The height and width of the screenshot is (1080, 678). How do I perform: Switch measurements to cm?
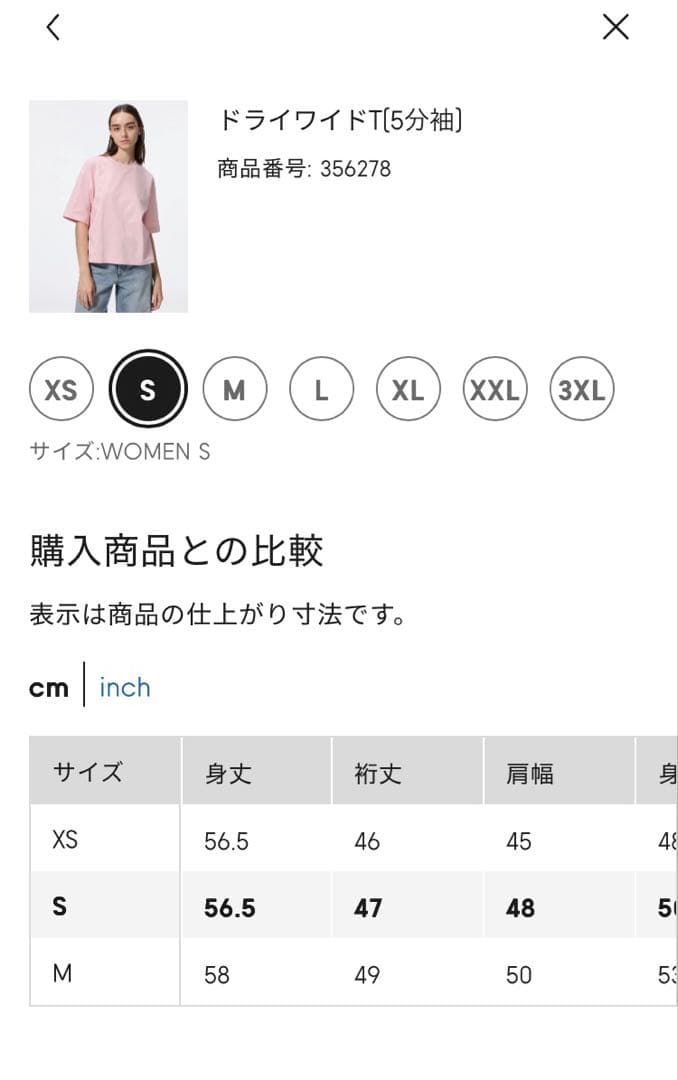[48, 687]
